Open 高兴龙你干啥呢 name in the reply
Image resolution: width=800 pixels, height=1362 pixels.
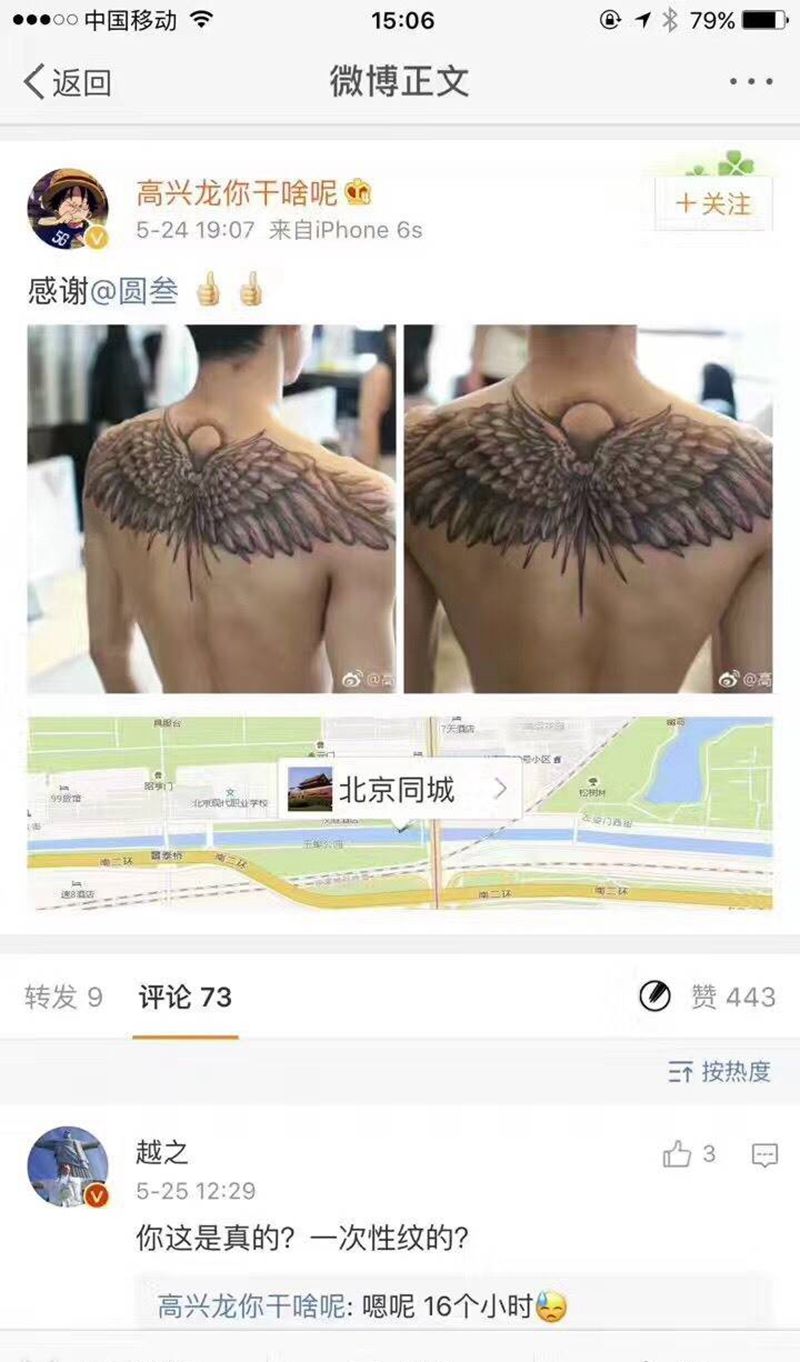(x=252, y=1306)
